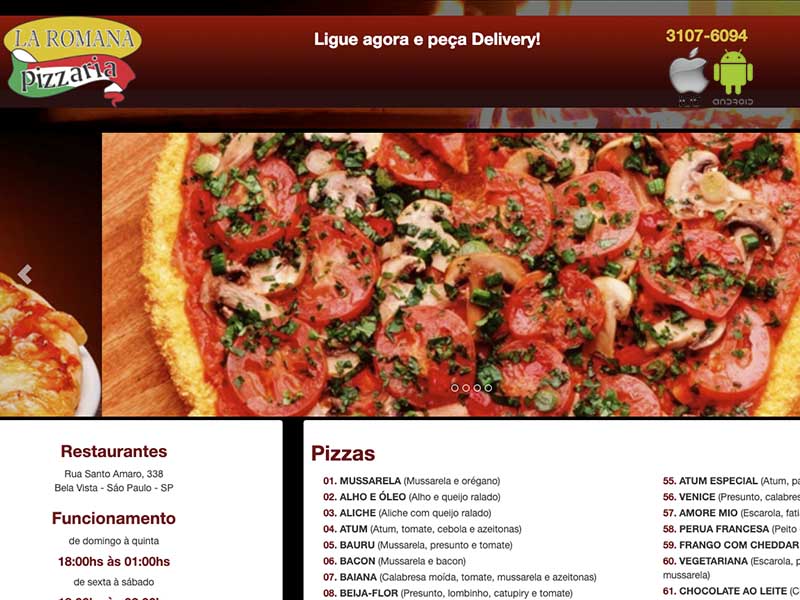Call the 3107-6094 phone number
800x600 pixels.
706,36
